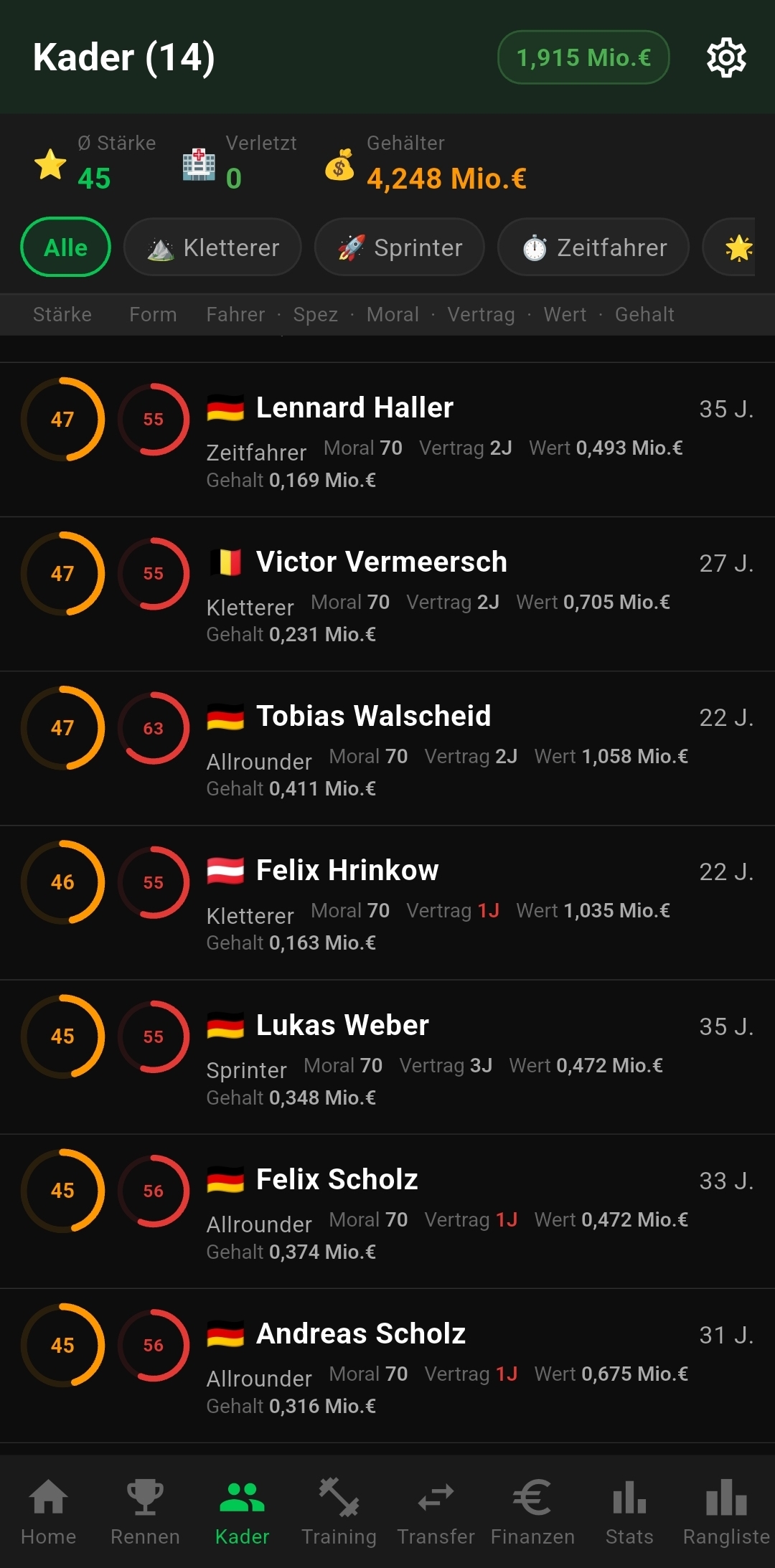Open rider Tobias Walscheid
775x1568 pixels.
pyautogui.click(x=373, y=717)
